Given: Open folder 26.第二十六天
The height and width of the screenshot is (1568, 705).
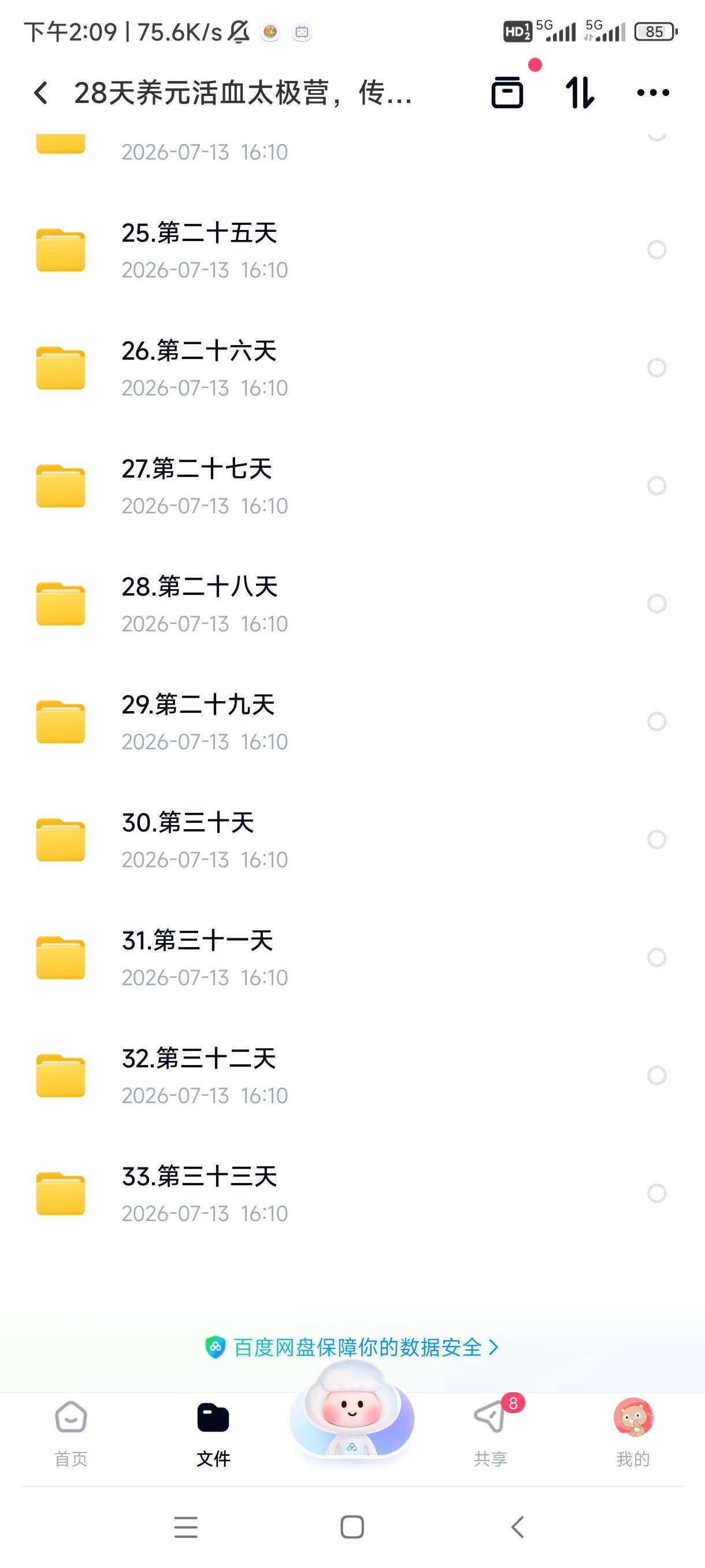Looking at the screenshot, I should click(x=352, y=368).
